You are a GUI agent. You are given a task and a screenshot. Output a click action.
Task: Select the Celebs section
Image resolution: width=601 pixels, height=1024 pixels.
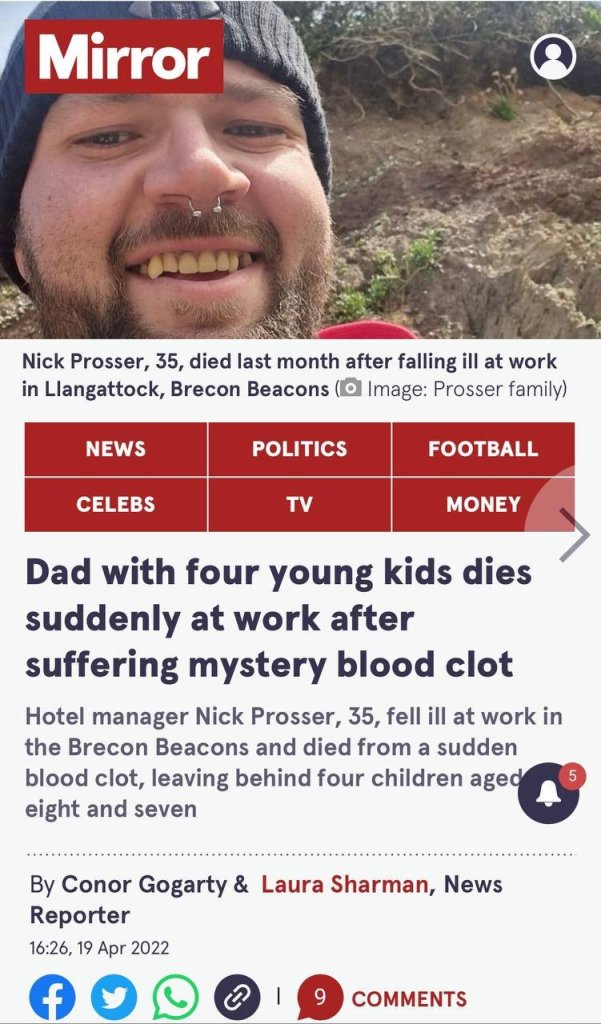(x=115, y=504)
